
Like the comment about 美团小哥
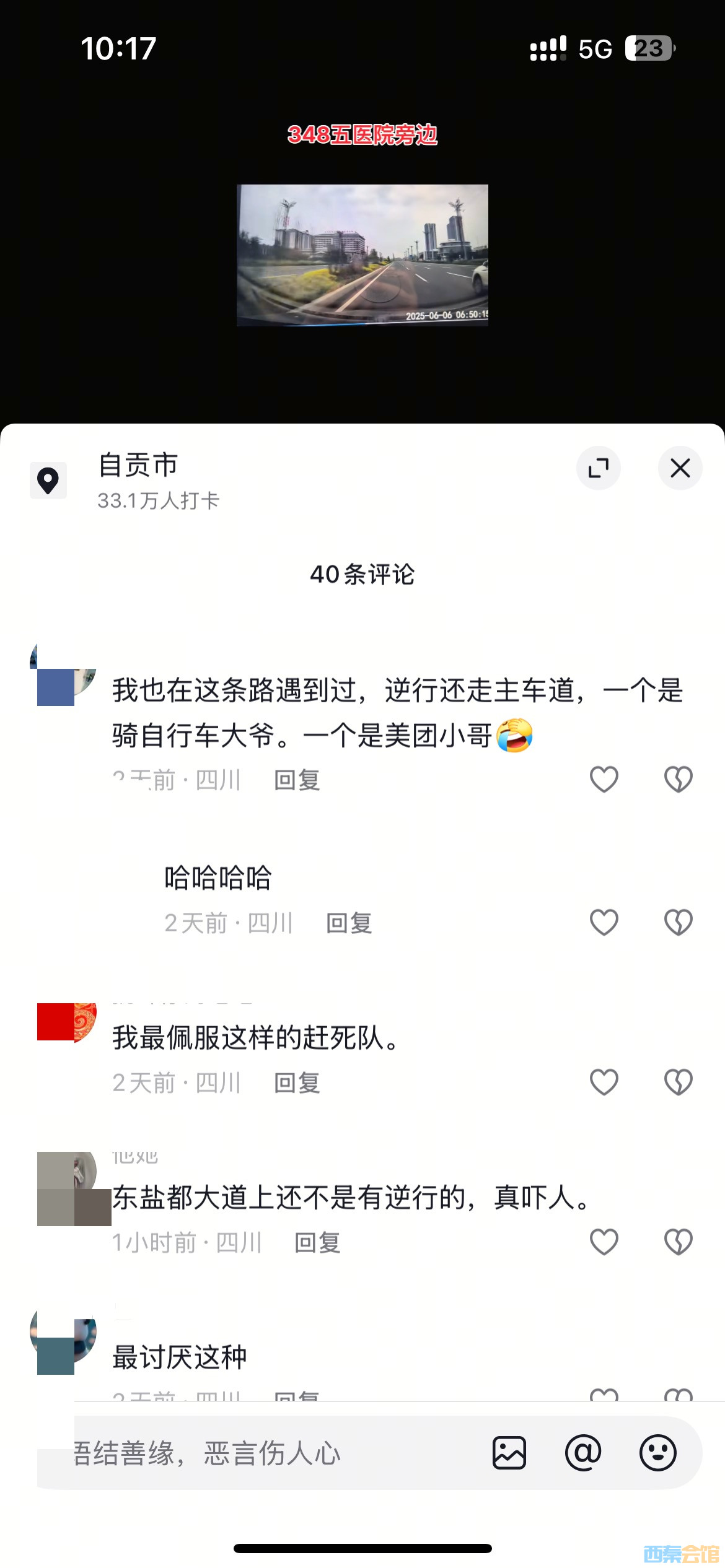(604, 779)
